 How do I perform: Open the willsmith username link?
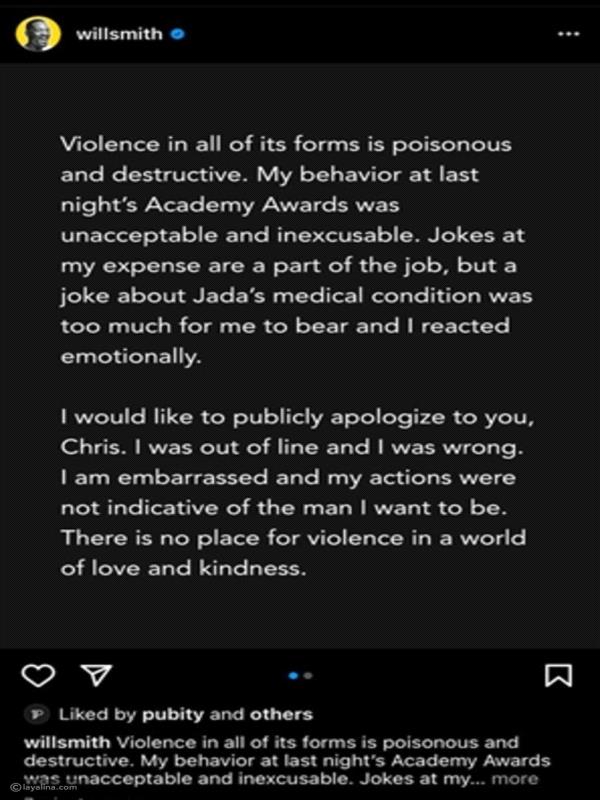pos(118,33)
